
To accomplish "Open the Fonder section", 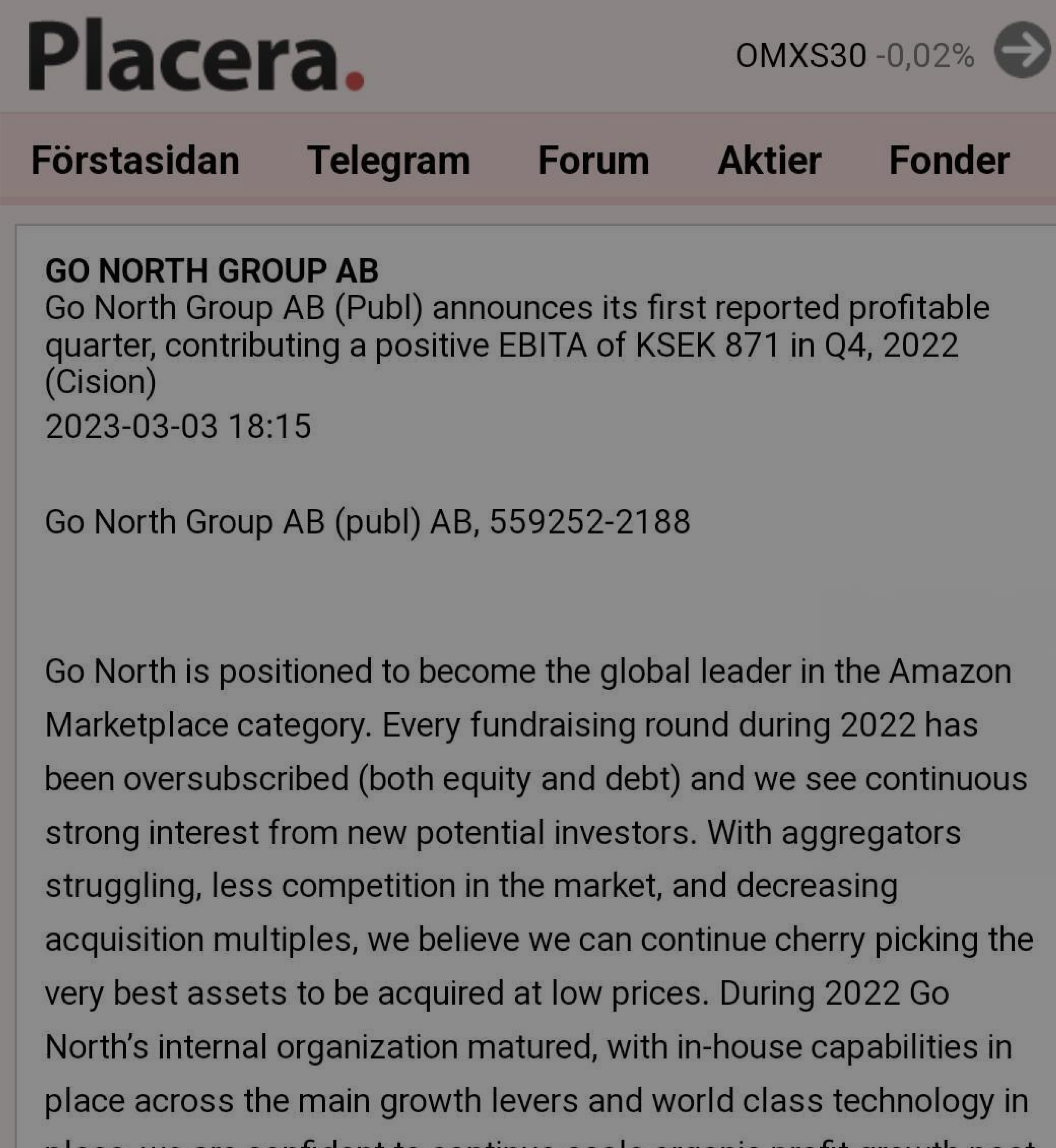I will coord(949,160).
